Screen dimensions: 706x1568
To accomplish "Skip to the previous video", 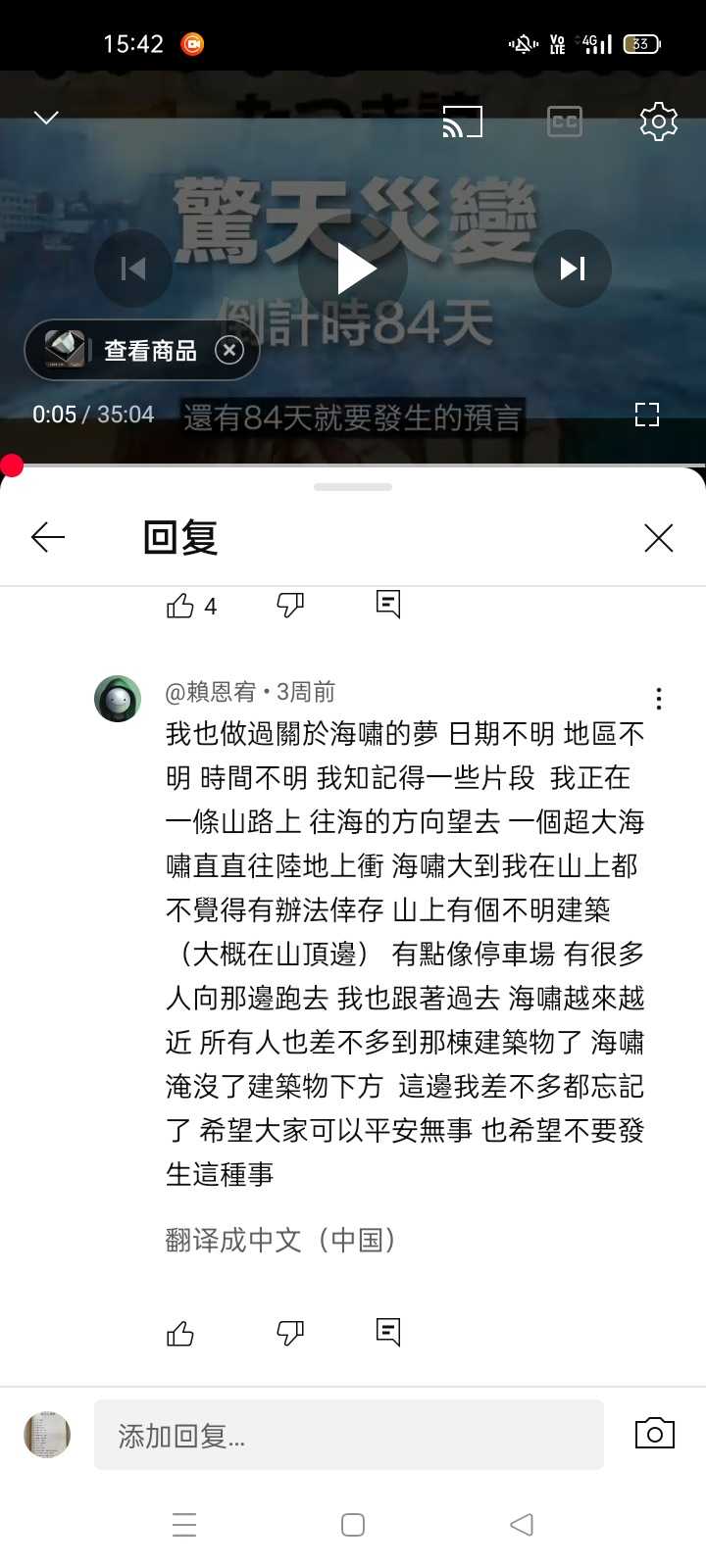I will [x=133, y=269].
